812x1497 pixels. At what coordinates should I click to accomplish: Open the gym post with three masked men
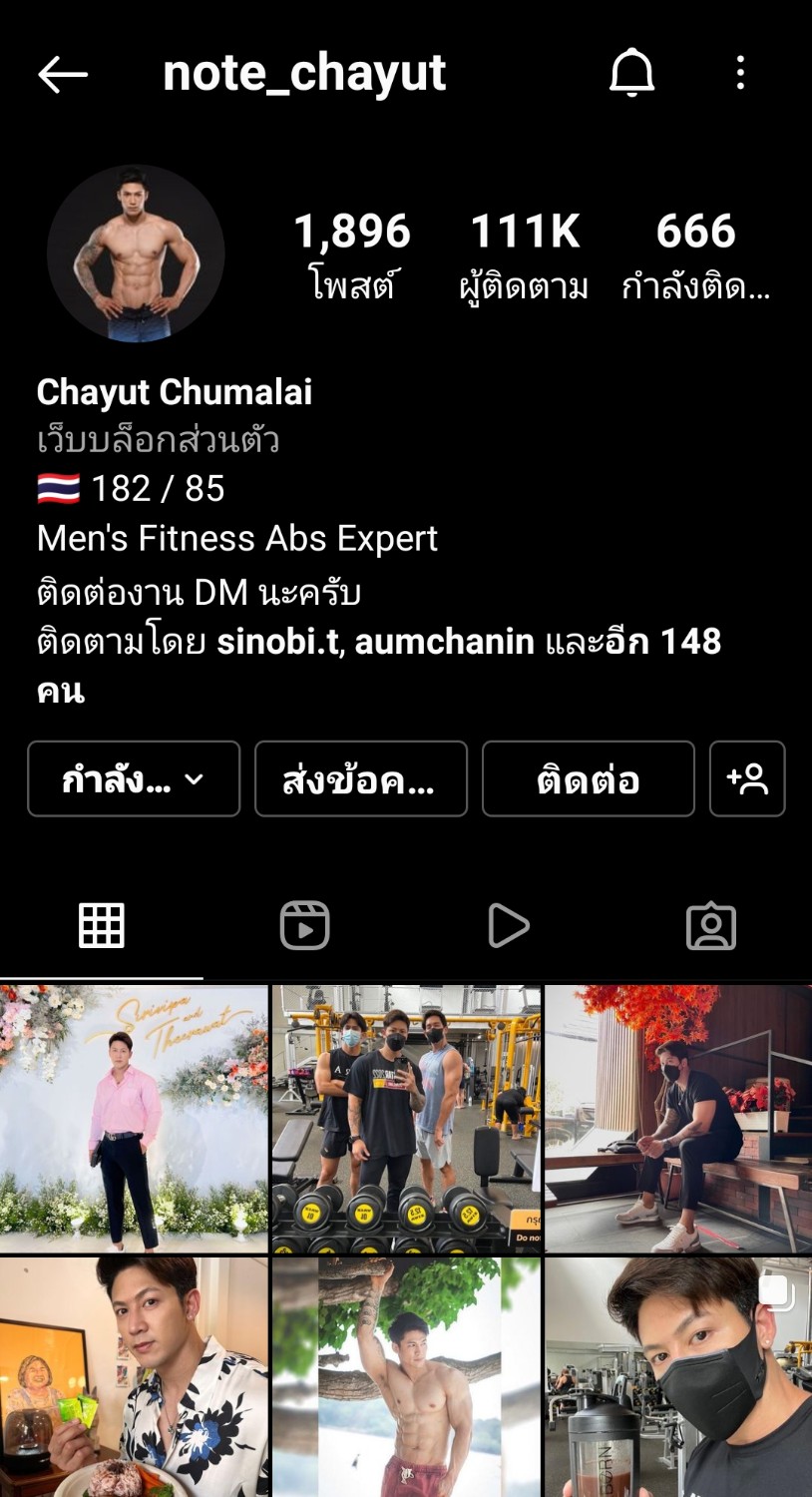[x=406, y=1119]
